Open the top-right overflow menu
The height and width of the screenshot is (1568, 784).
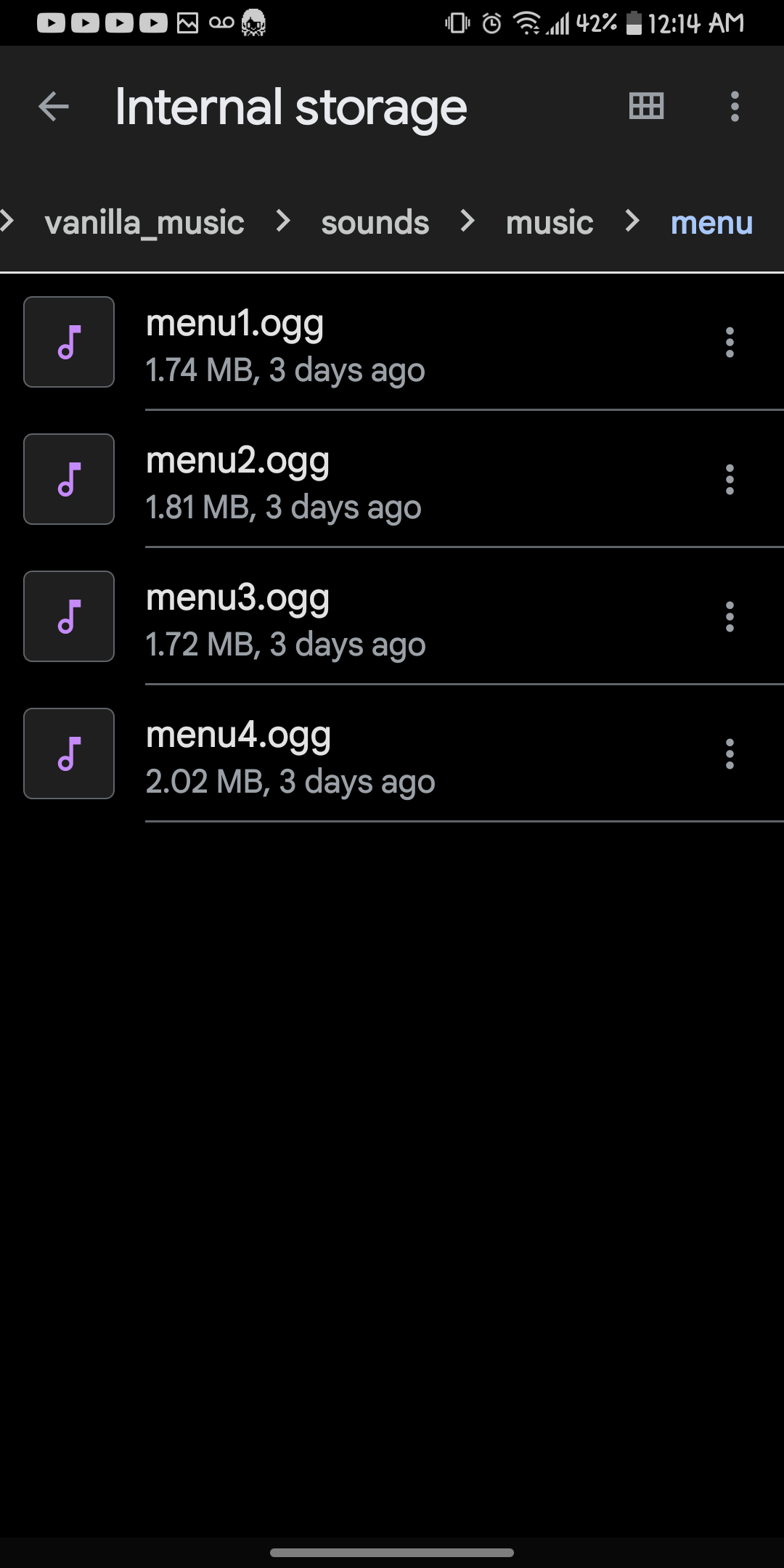coord(735,107)
